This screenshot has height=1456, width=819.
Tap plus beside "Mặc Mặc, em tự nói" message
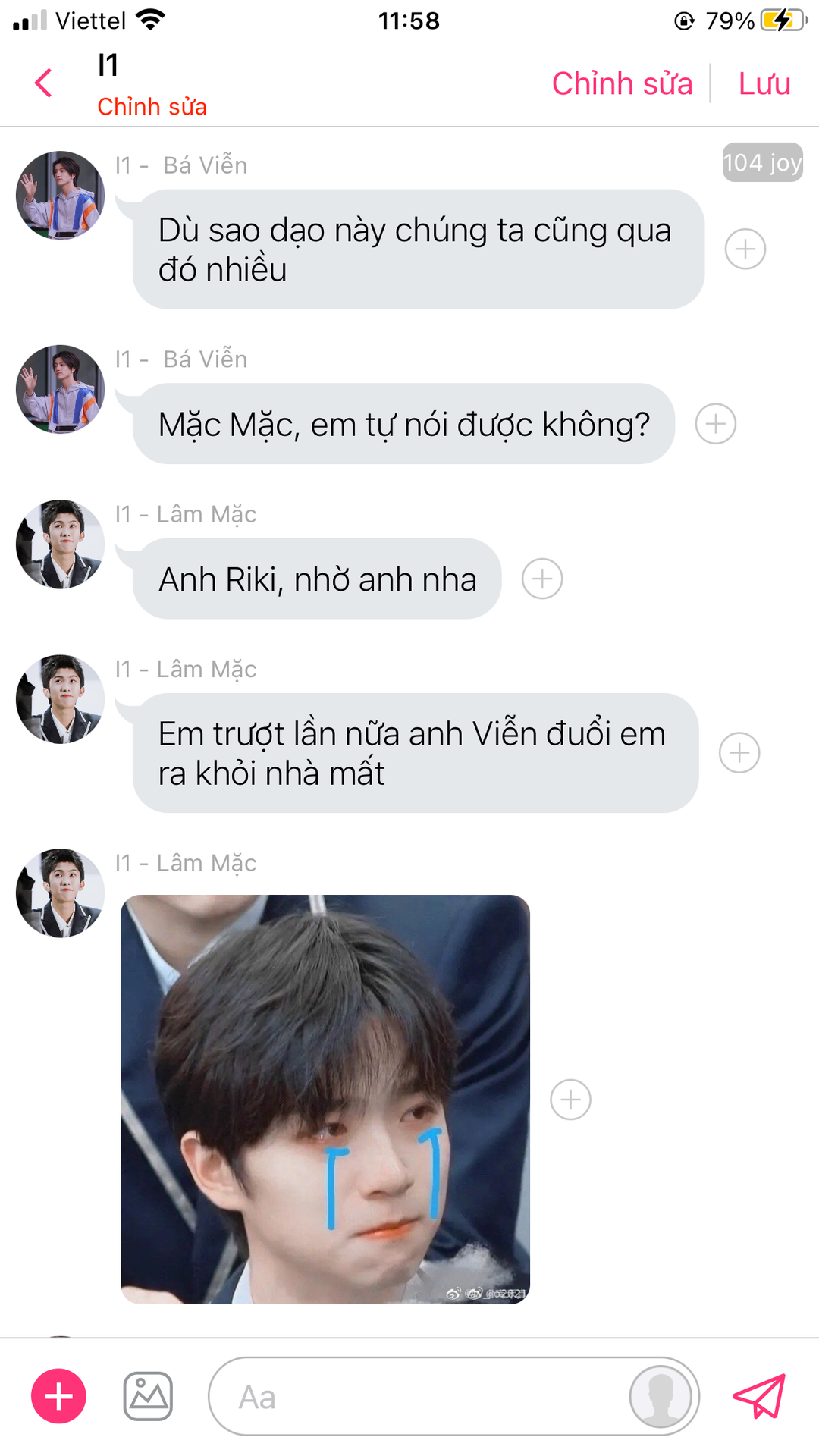click(x=715, y=424)
